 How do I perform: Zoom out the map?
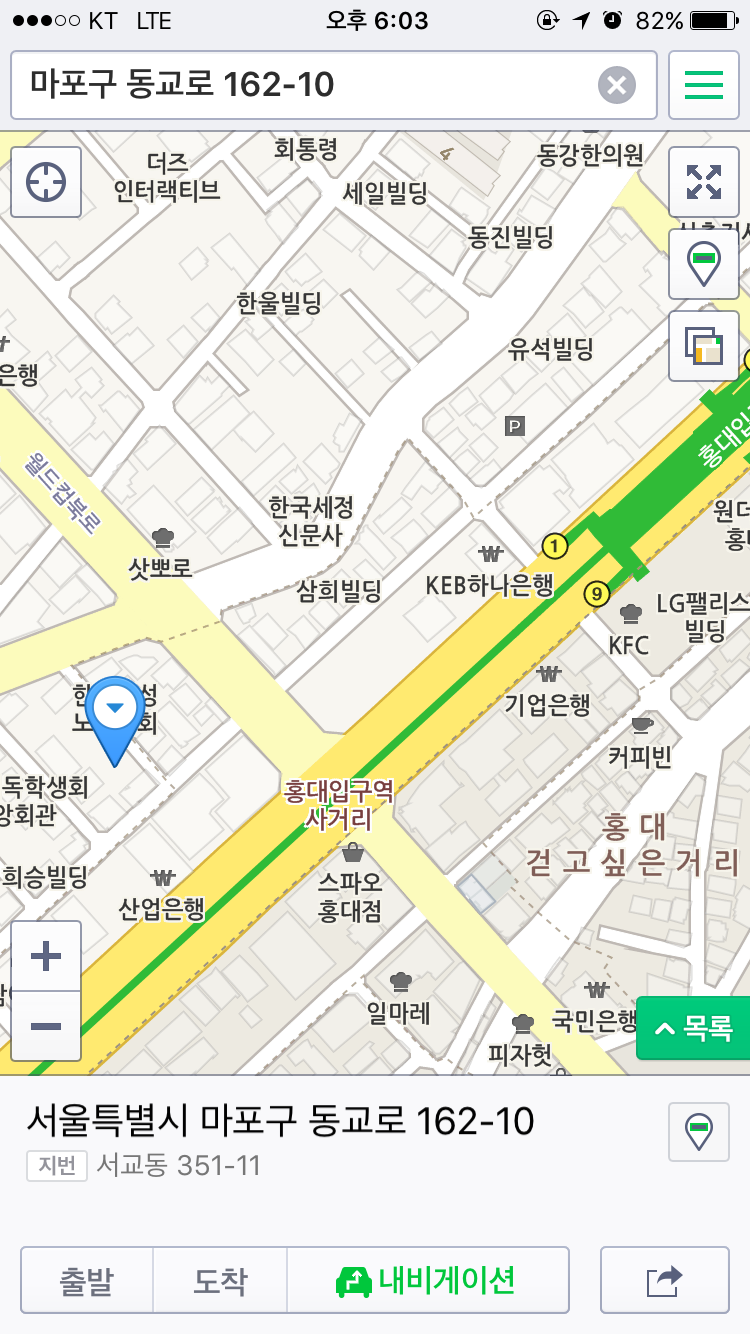point(46,1026)
